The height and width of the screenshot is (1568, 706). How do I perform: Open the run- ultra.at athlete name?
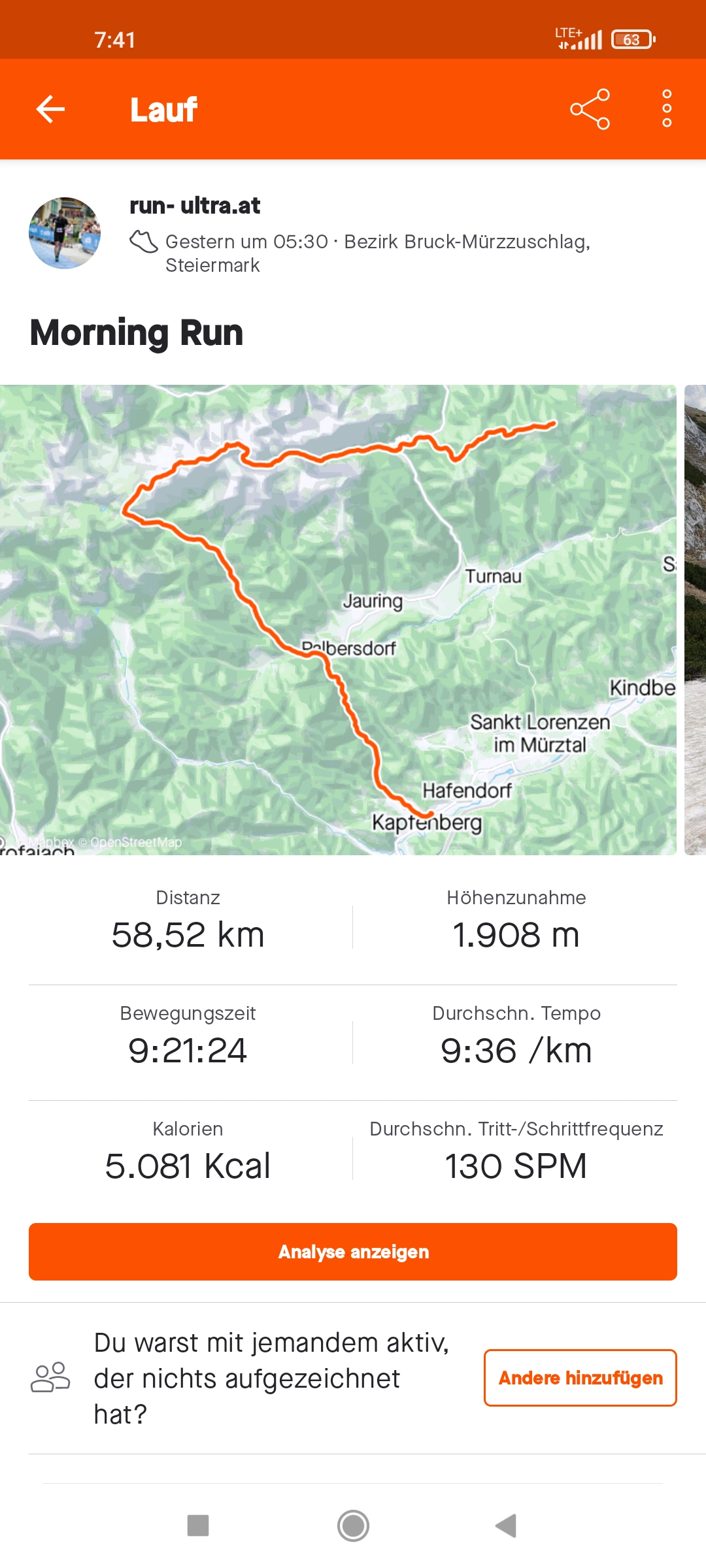click(195, 206)
